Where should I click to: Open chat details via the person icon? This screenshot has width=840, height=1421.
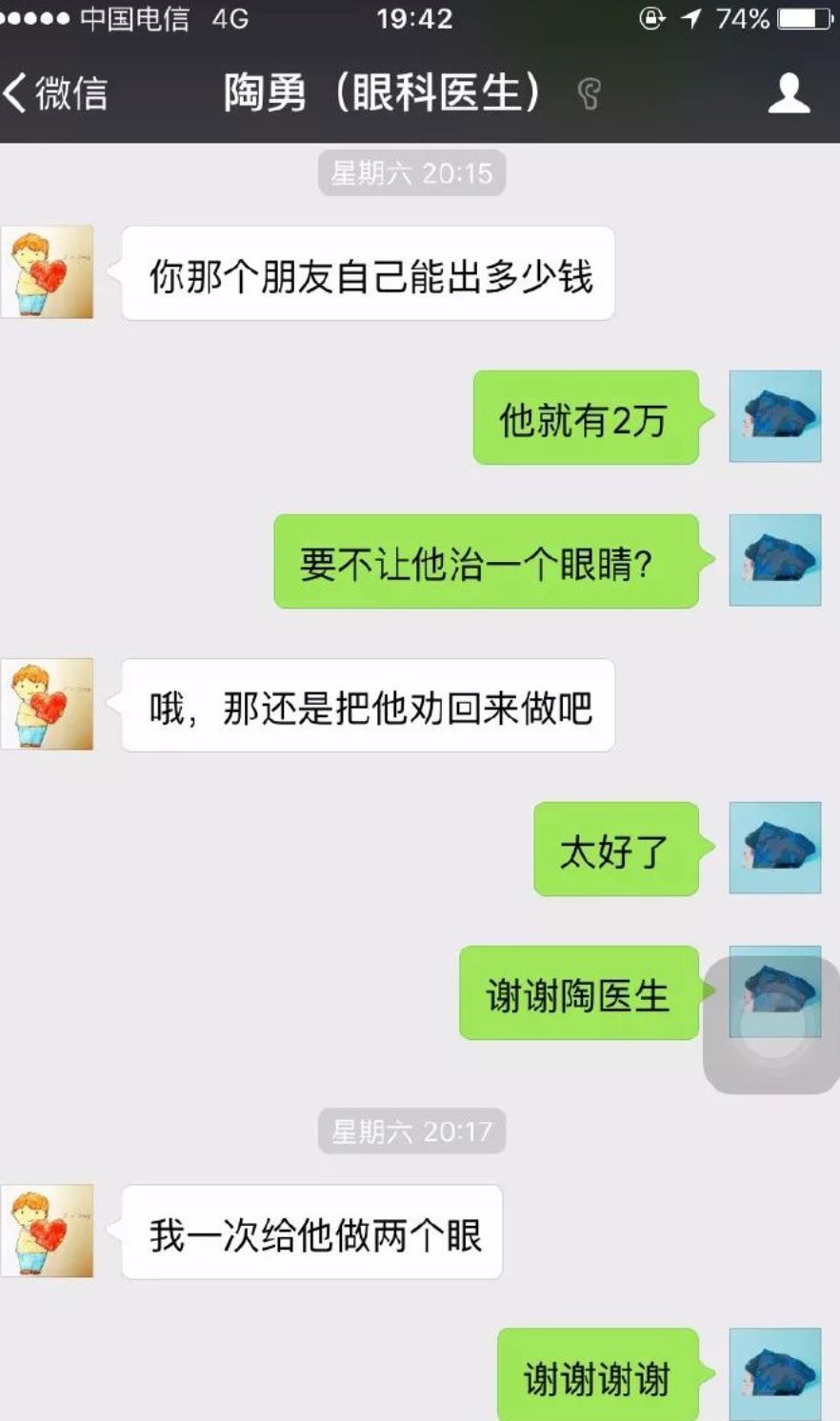tap(788, 93)
